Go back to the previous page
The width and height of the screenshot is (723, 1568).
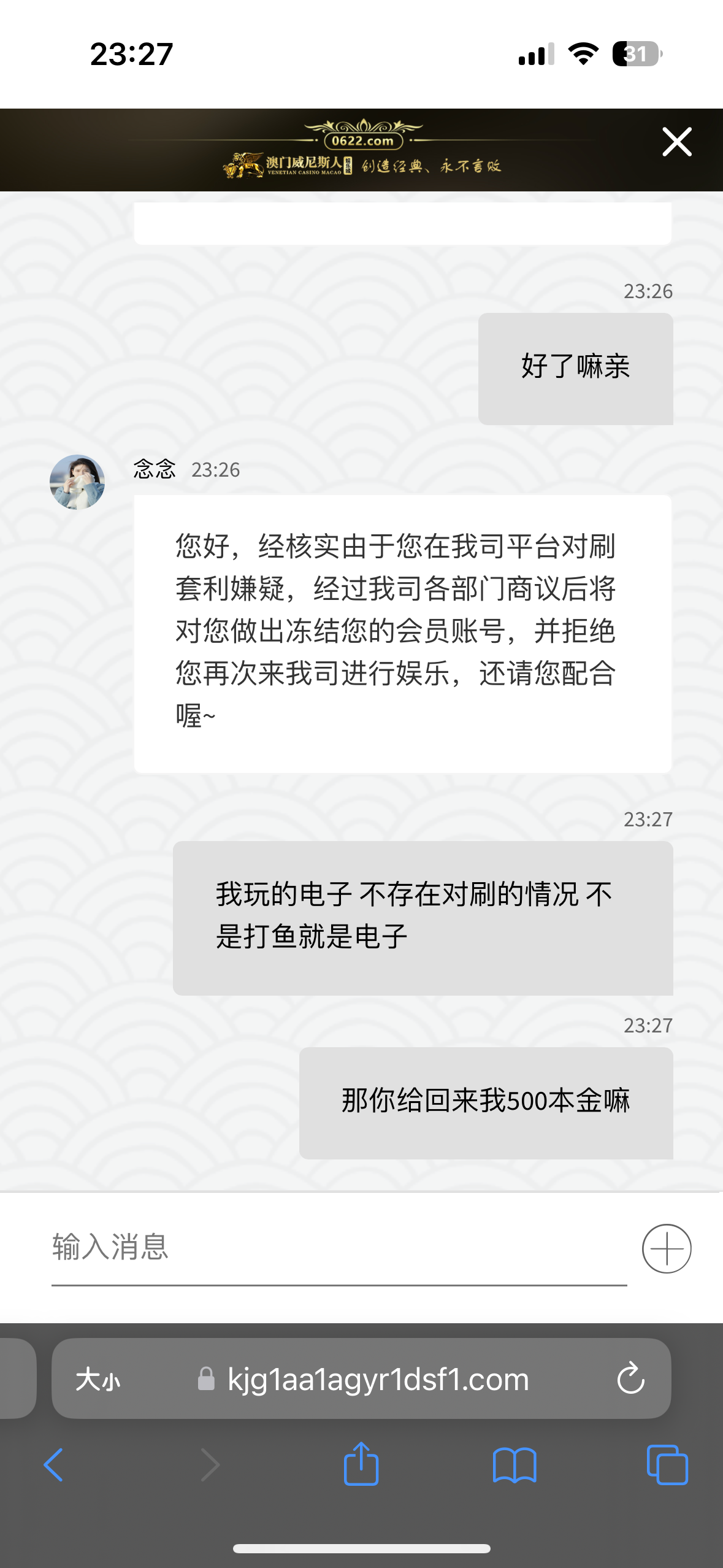tap(54, 1465)
